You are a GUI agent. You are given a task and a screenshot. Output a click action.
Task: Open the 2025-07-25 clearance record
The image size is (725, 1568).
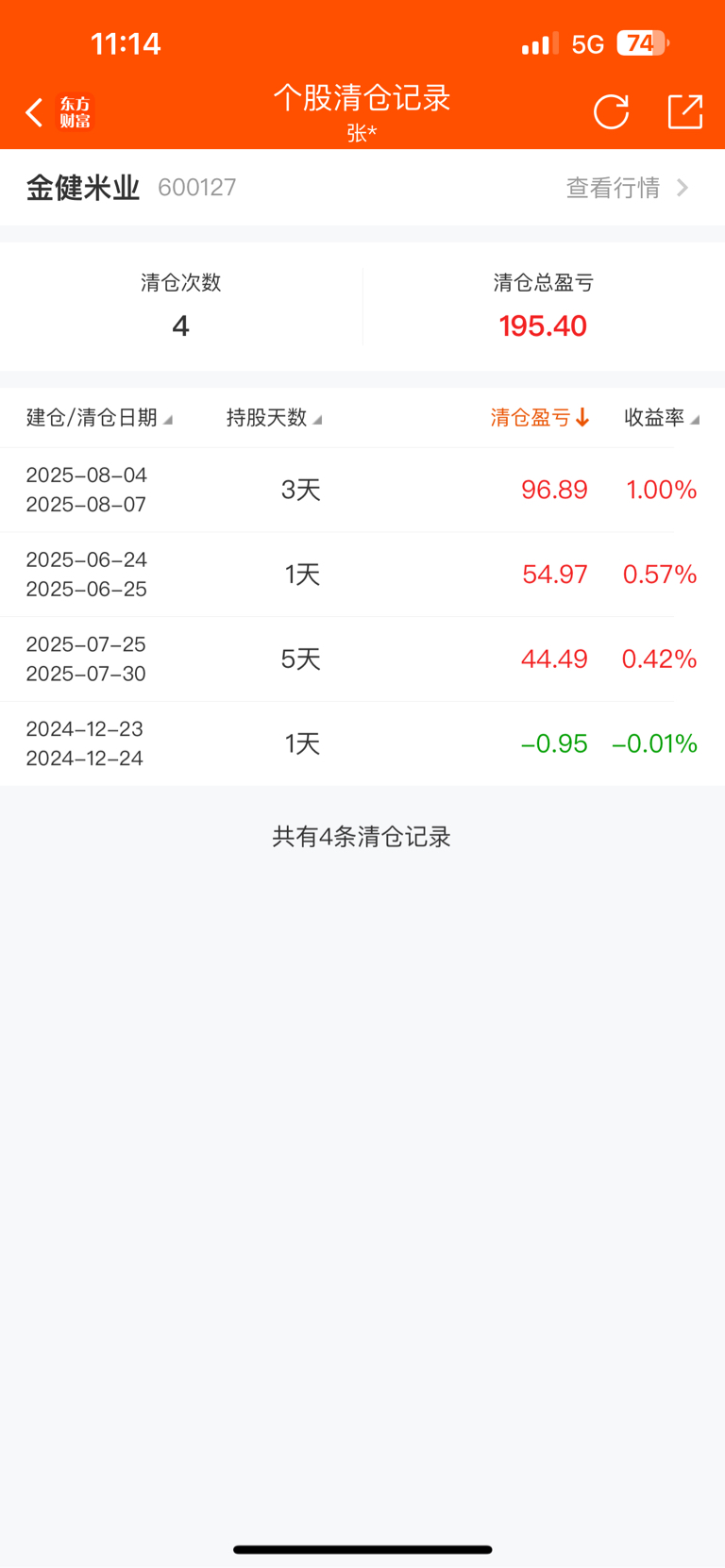click(362, 659)
